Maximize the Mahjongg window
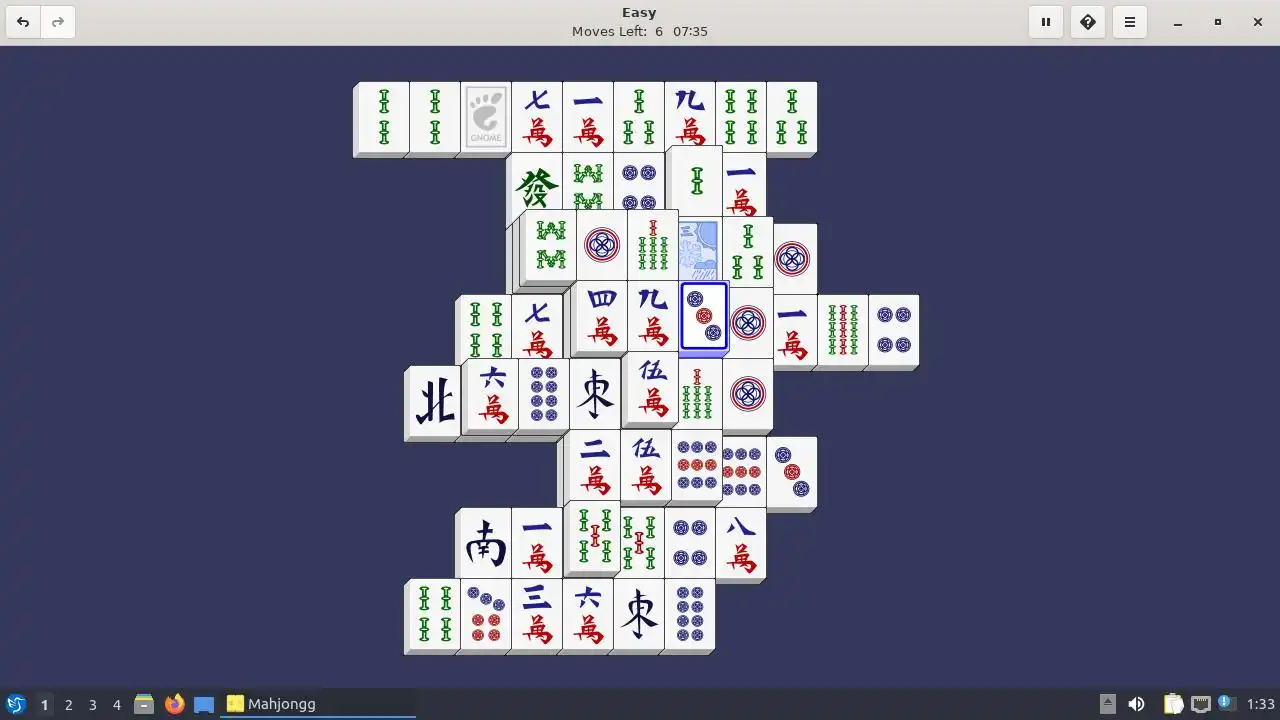 click(x=1218, y=22)
